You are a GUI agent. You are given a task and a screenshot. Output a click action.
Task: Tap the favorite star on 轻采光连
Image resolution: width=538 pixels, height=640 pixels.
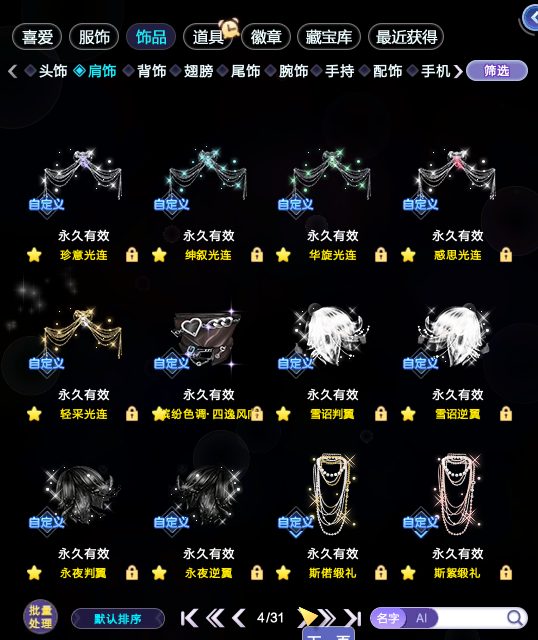click(x=34, y=414)
